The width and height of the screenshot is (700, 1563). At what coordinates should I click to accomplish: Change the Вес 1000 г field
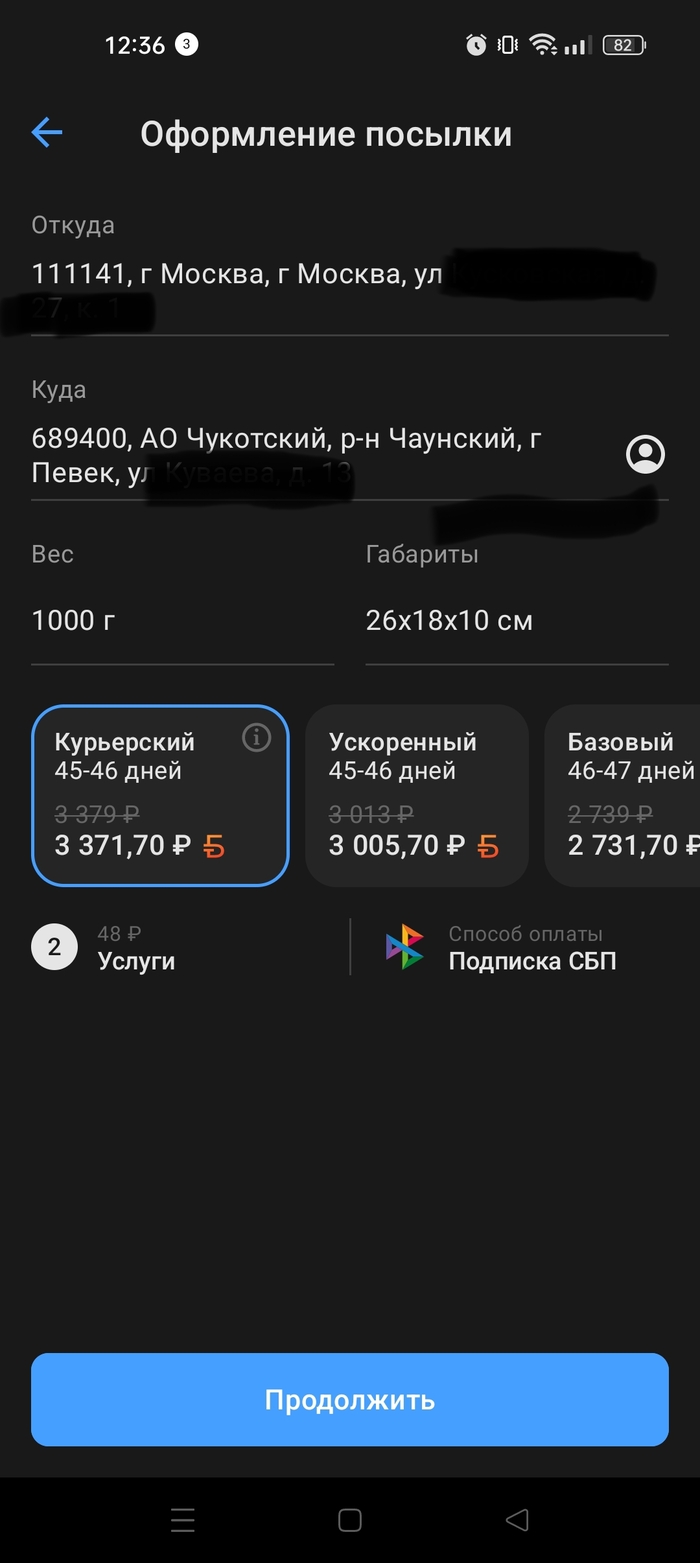[180, 621]
